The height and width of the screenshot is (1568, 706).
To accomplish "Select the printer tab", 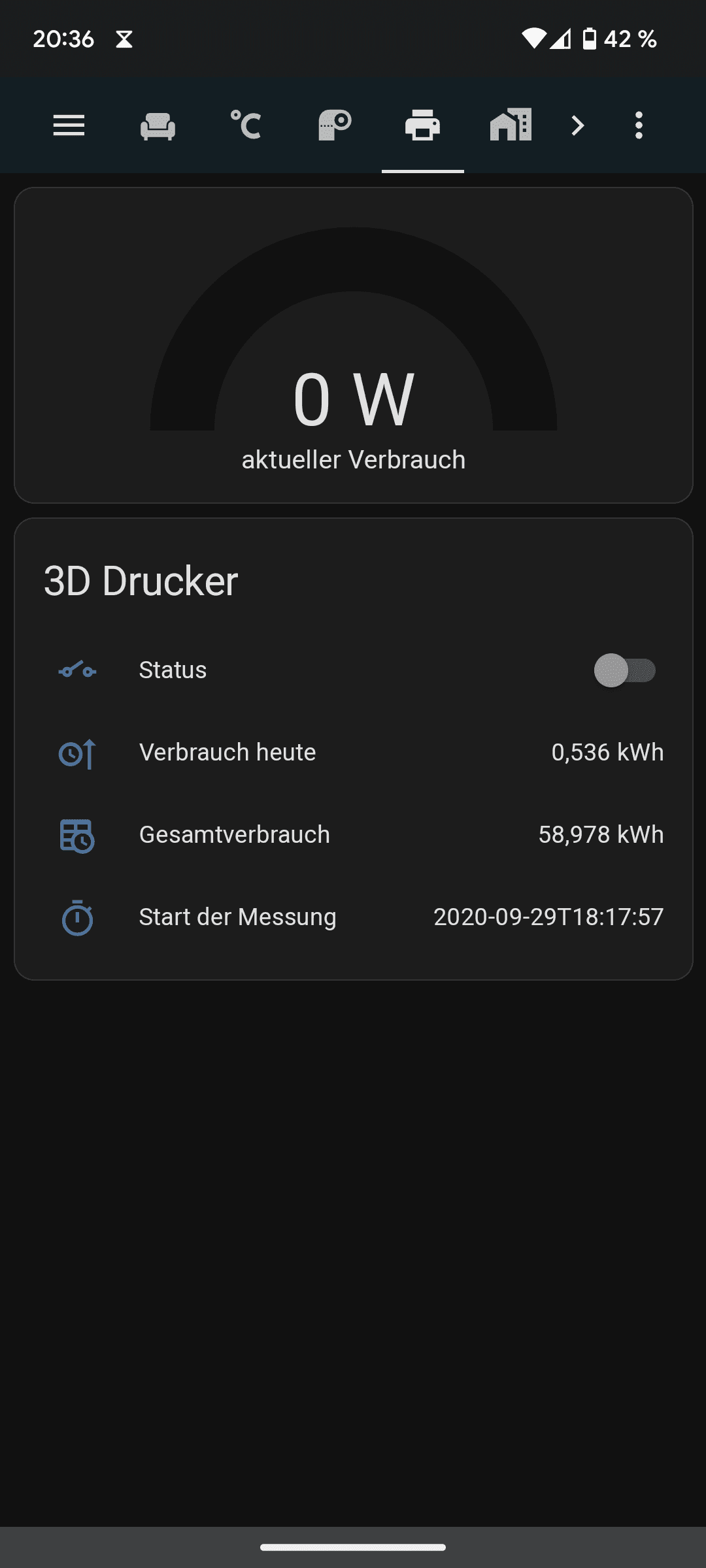I will 423,125.
